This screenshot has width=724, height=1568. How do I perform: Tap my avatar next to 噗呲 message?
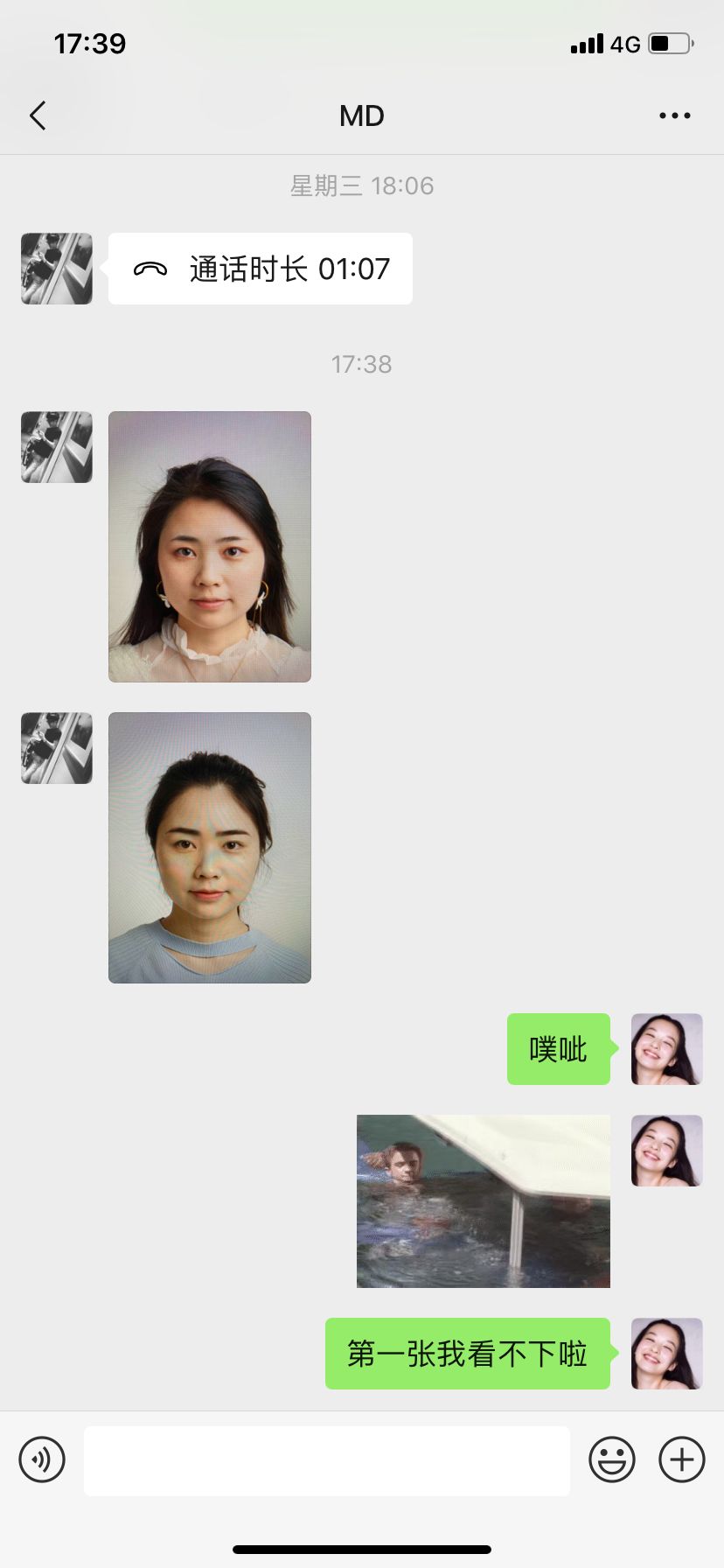pyautogui.click(x=667, y=1049)
